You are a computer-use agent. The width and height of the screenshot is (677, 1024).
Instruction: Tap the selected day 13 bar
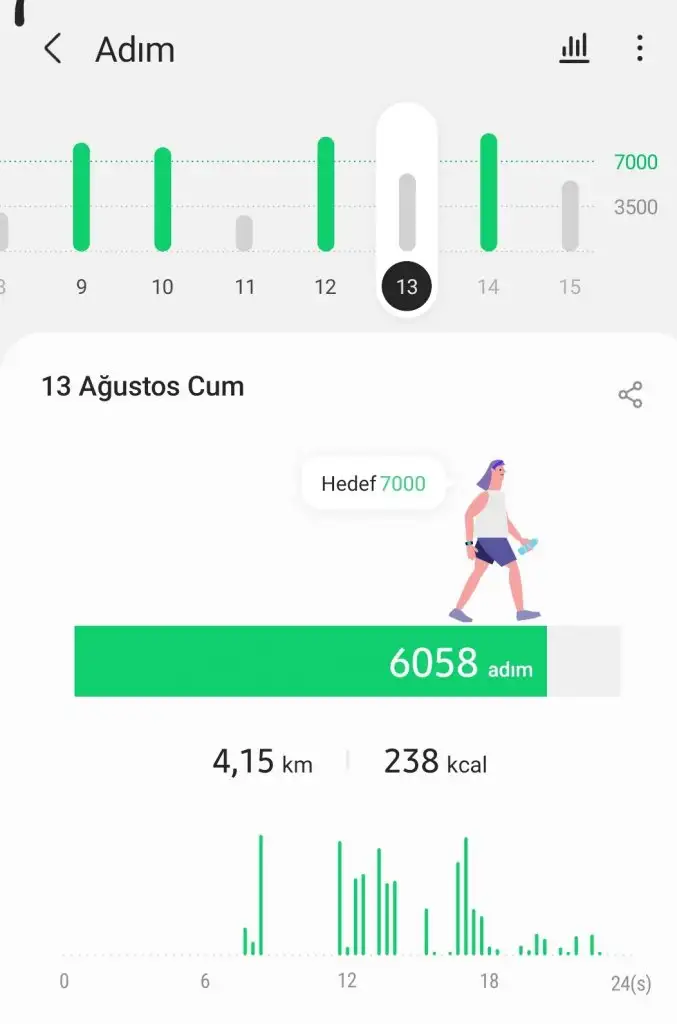click(407, 212)
